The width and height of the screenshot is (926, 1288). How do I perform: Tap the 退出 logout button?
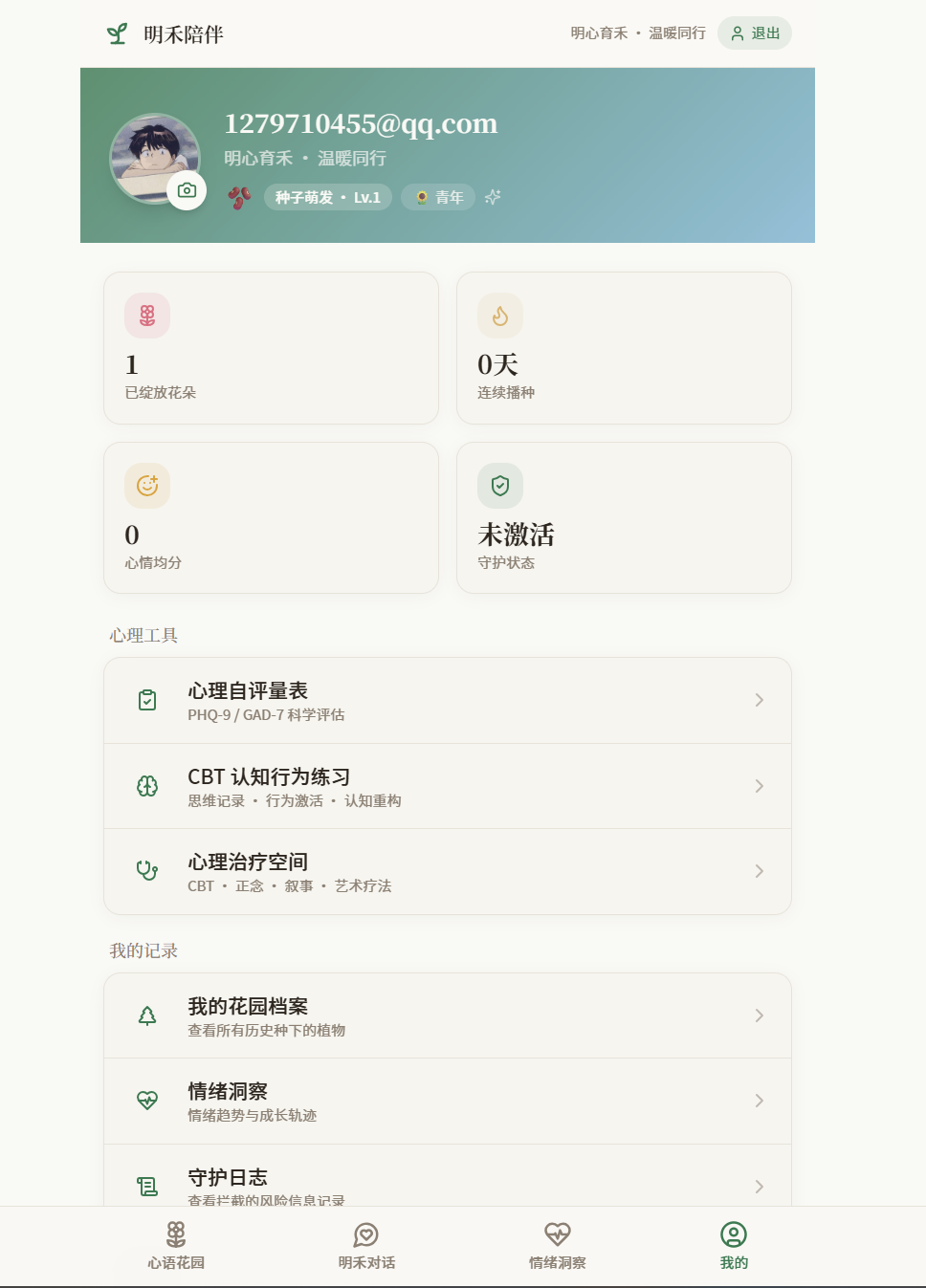(754, 33)
